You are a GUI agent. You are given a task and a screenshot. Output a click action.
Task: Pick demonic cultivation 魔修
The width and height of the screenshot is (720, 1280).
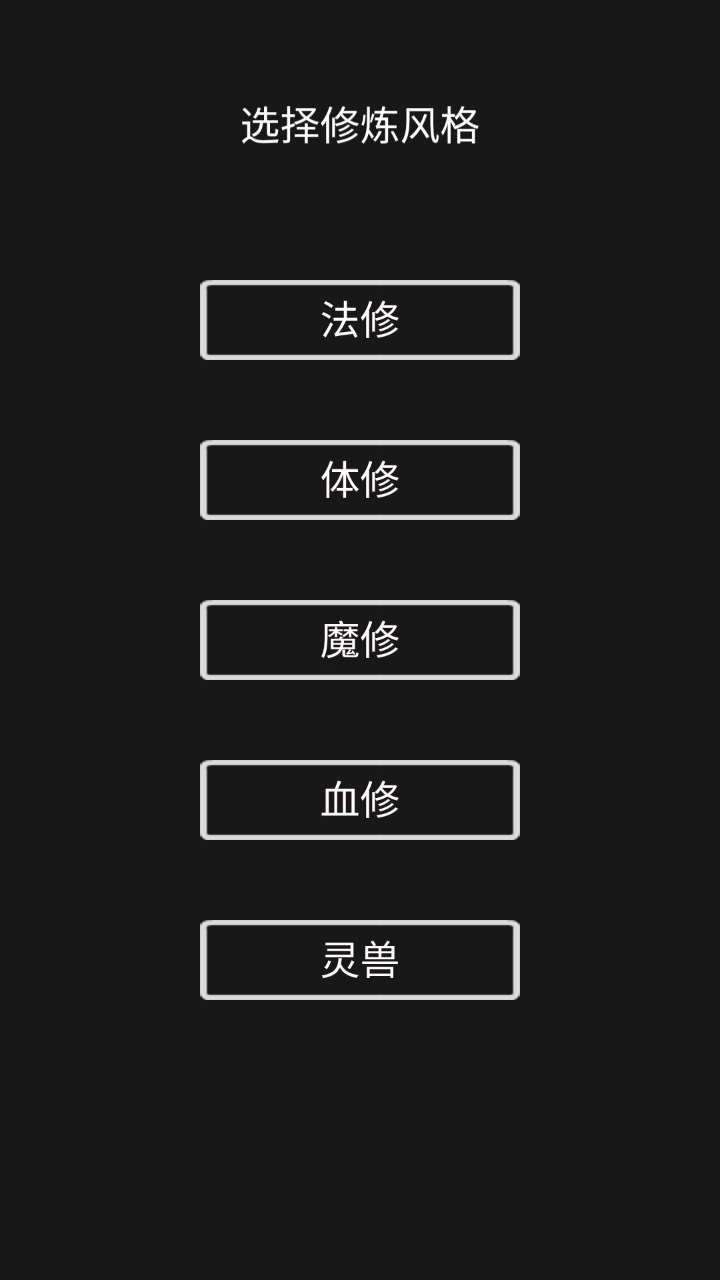pyautogui.click(x=360, y=640)
